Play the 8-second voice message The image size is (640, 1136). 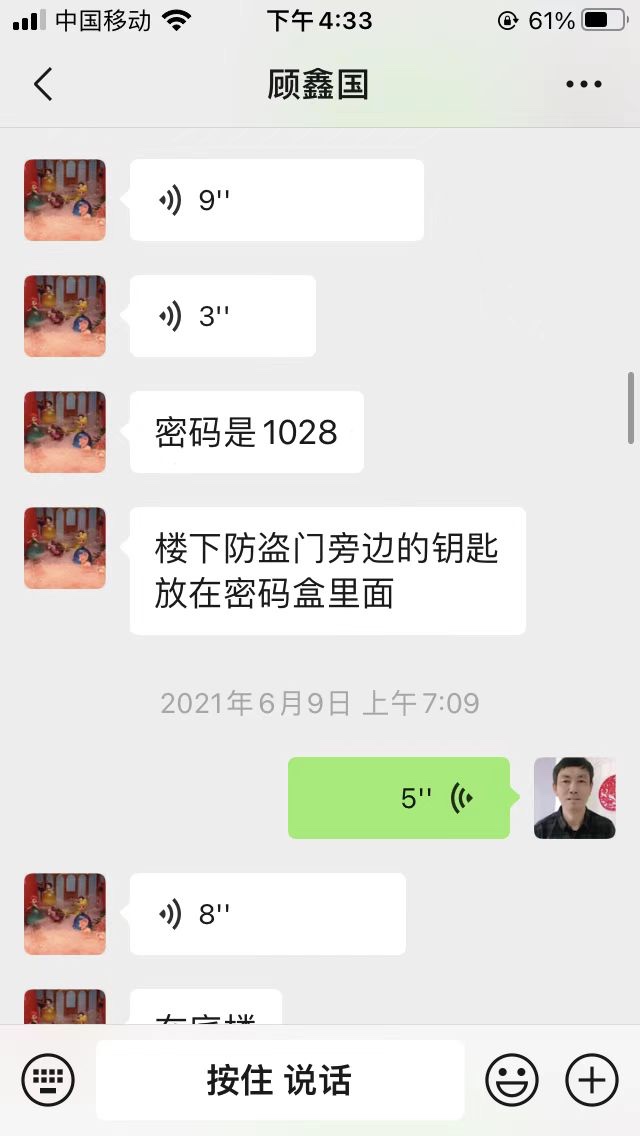pyautogui.click(x=267, y=914)
